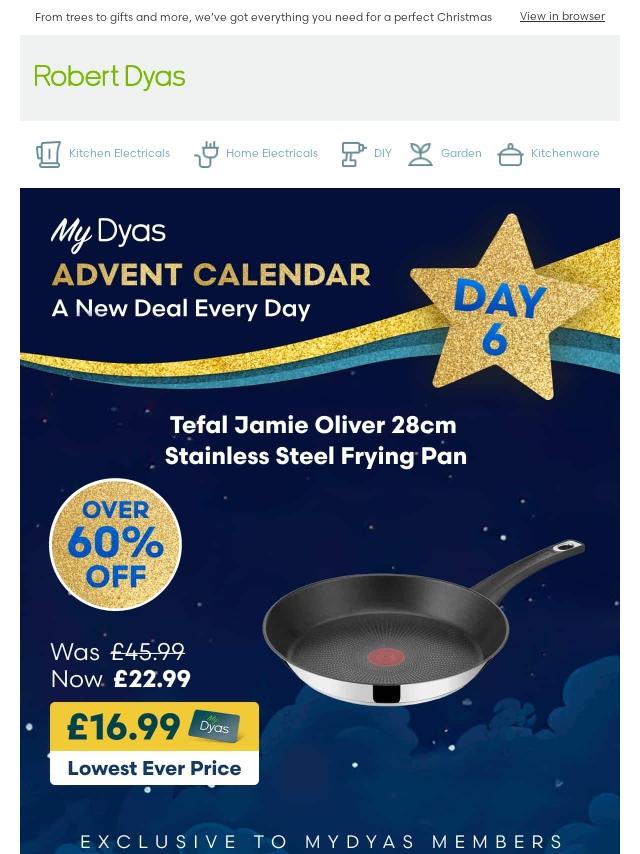Open the View in browser link
The image size is (640, 854).
[562, 17]
